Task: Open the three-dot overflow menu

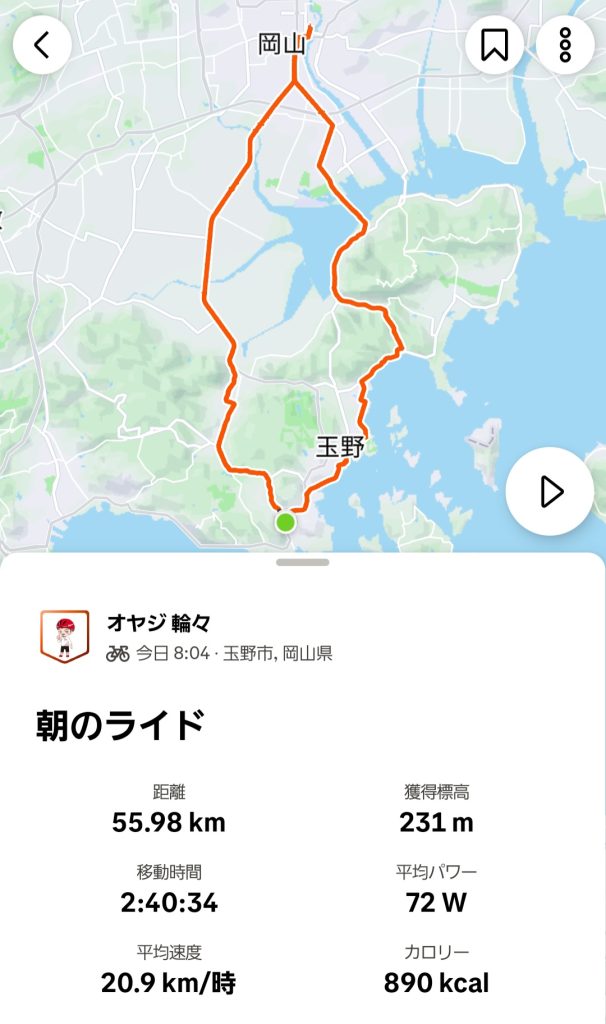Action: tap(565, 45)
